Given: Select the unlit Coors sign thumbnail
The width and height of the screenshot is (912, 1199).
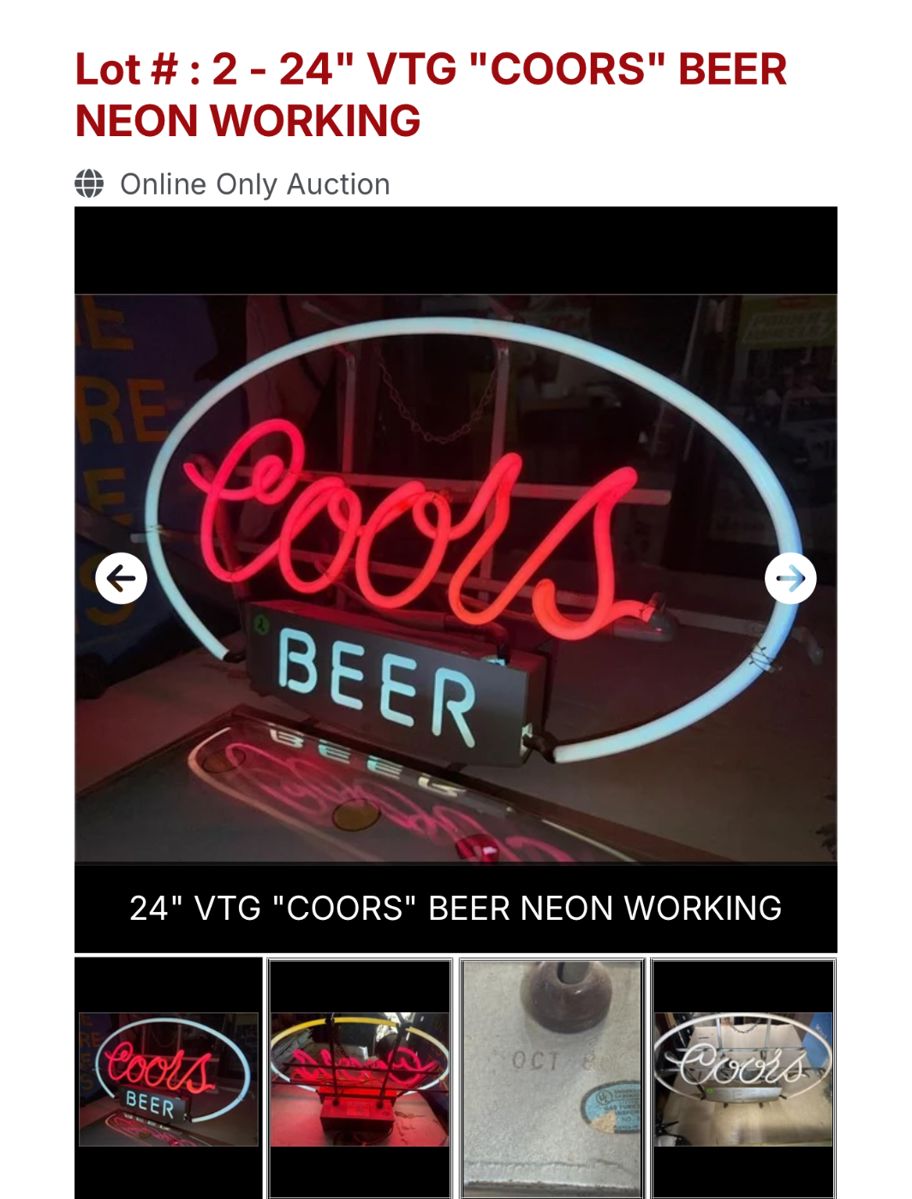Looking at the screenshot, I should coord(743,1078).
